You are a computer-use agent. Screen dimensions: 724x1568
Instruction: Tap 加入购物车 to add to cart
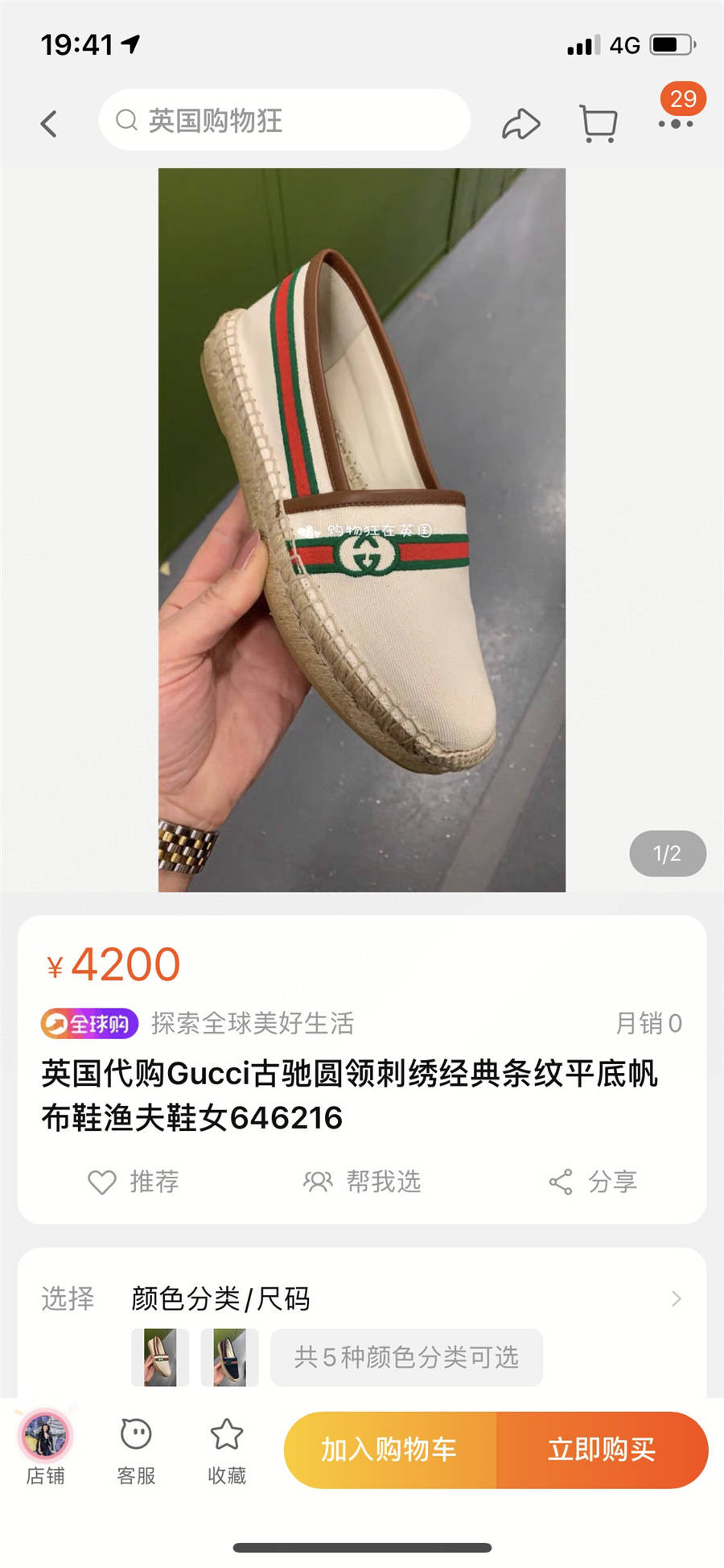[389, 1450]
